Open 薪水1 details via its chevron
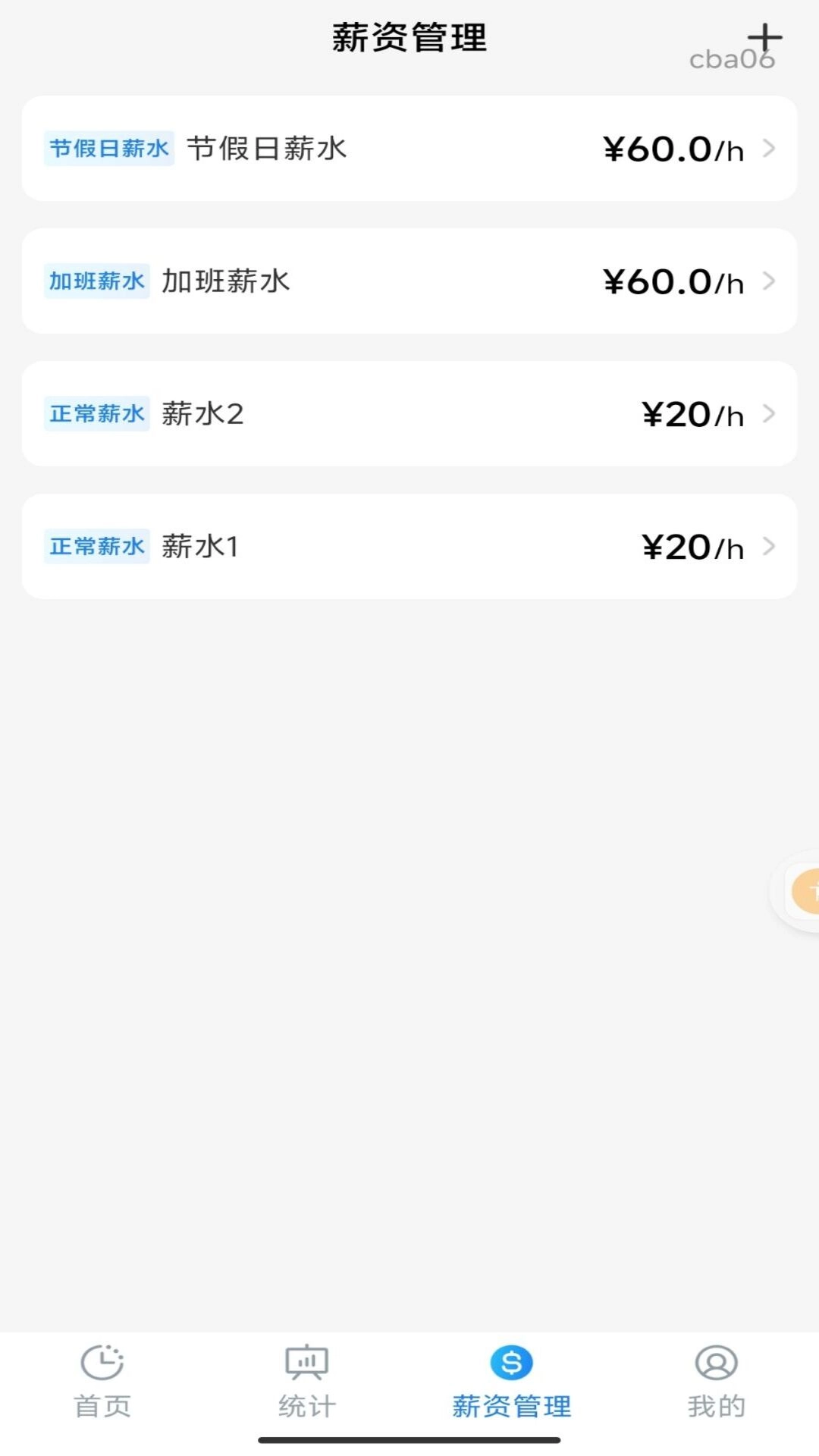 [x=770, y=546]
